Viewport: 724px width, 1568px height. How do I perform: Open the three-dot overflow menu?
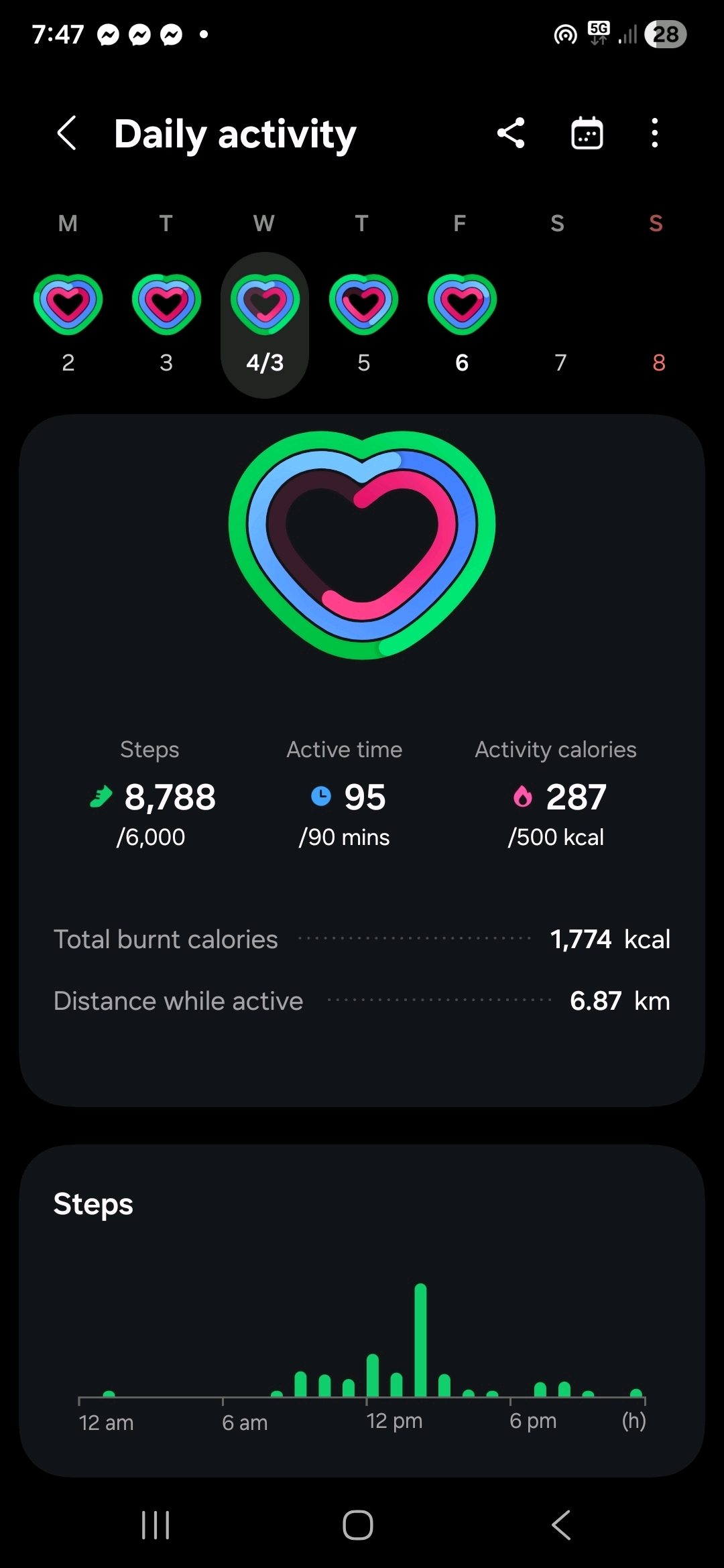point(655,133)
